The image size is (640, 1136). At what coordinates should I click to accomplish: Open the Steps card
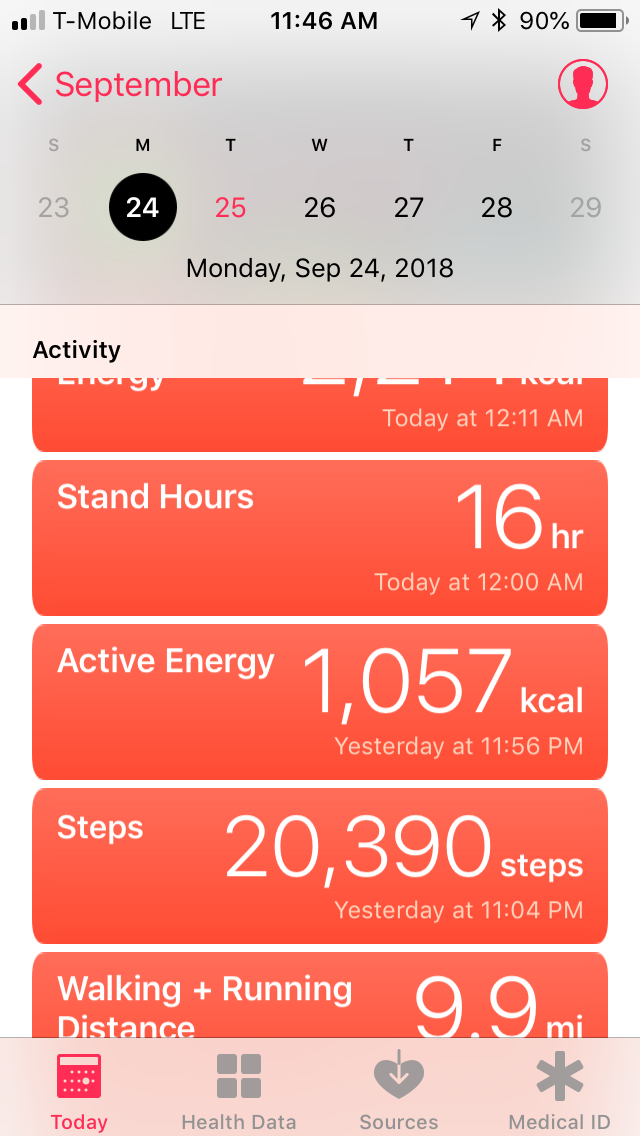tap(320, 866)
